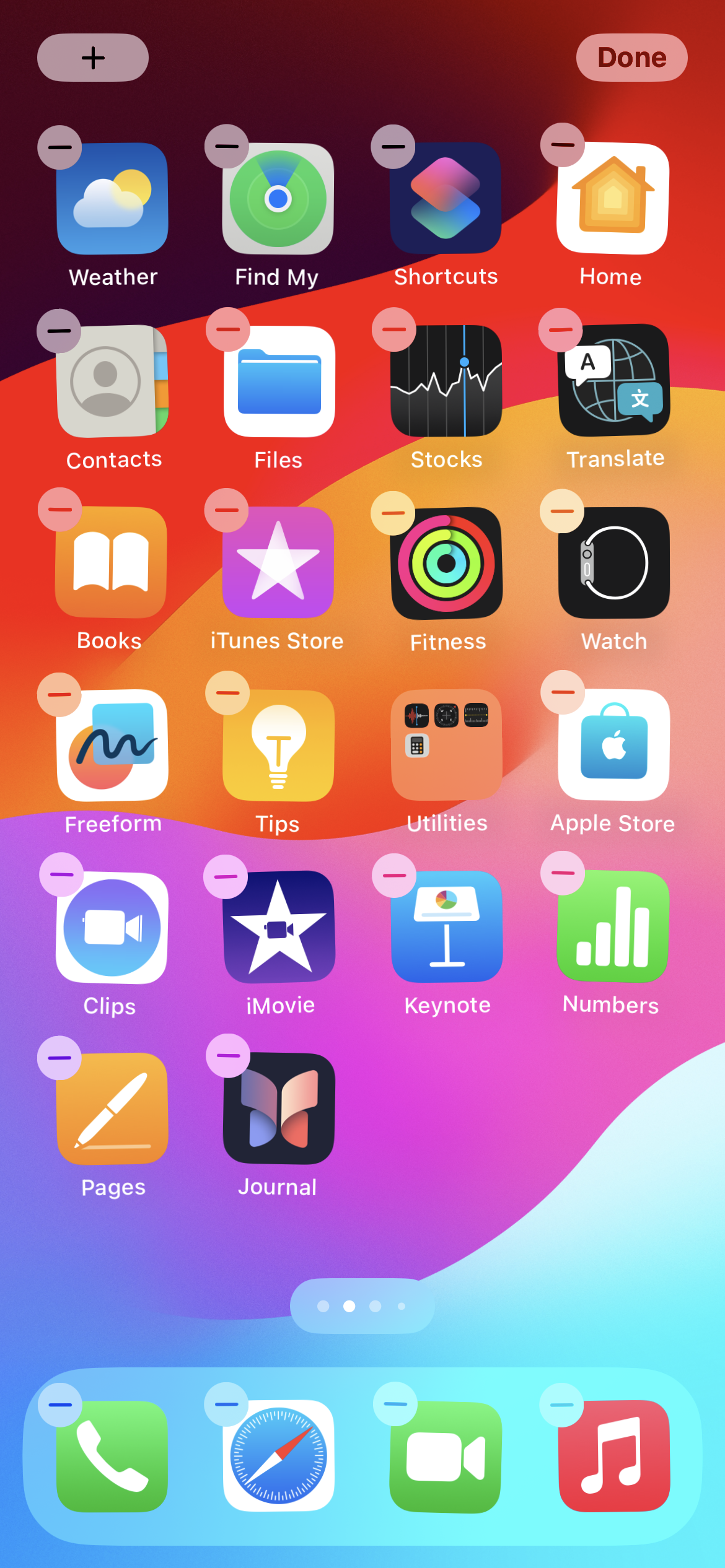The width and height of the screenshot is (725, 1568).
Task: Remove the Weather app with its minus badge
Action: 59,147
